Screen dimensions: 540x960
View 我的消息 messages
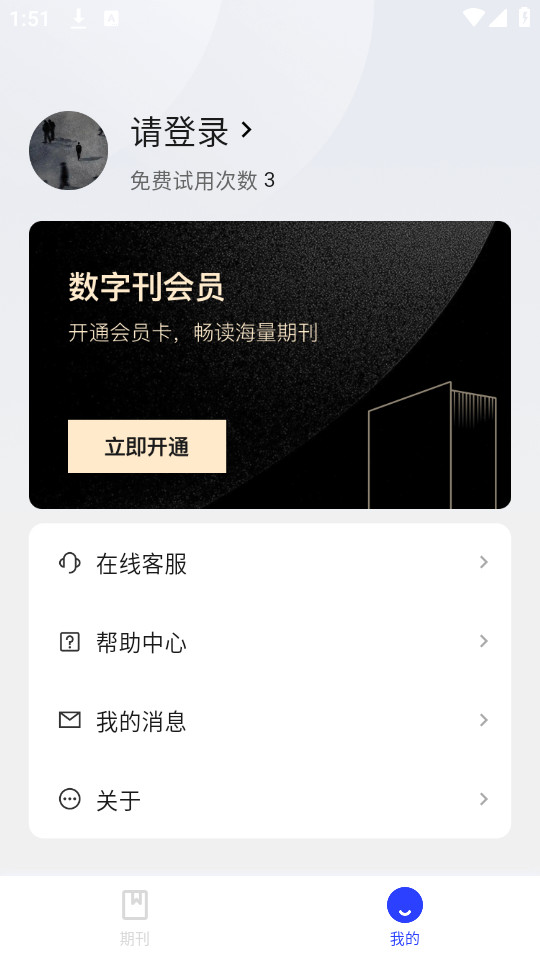270,721
